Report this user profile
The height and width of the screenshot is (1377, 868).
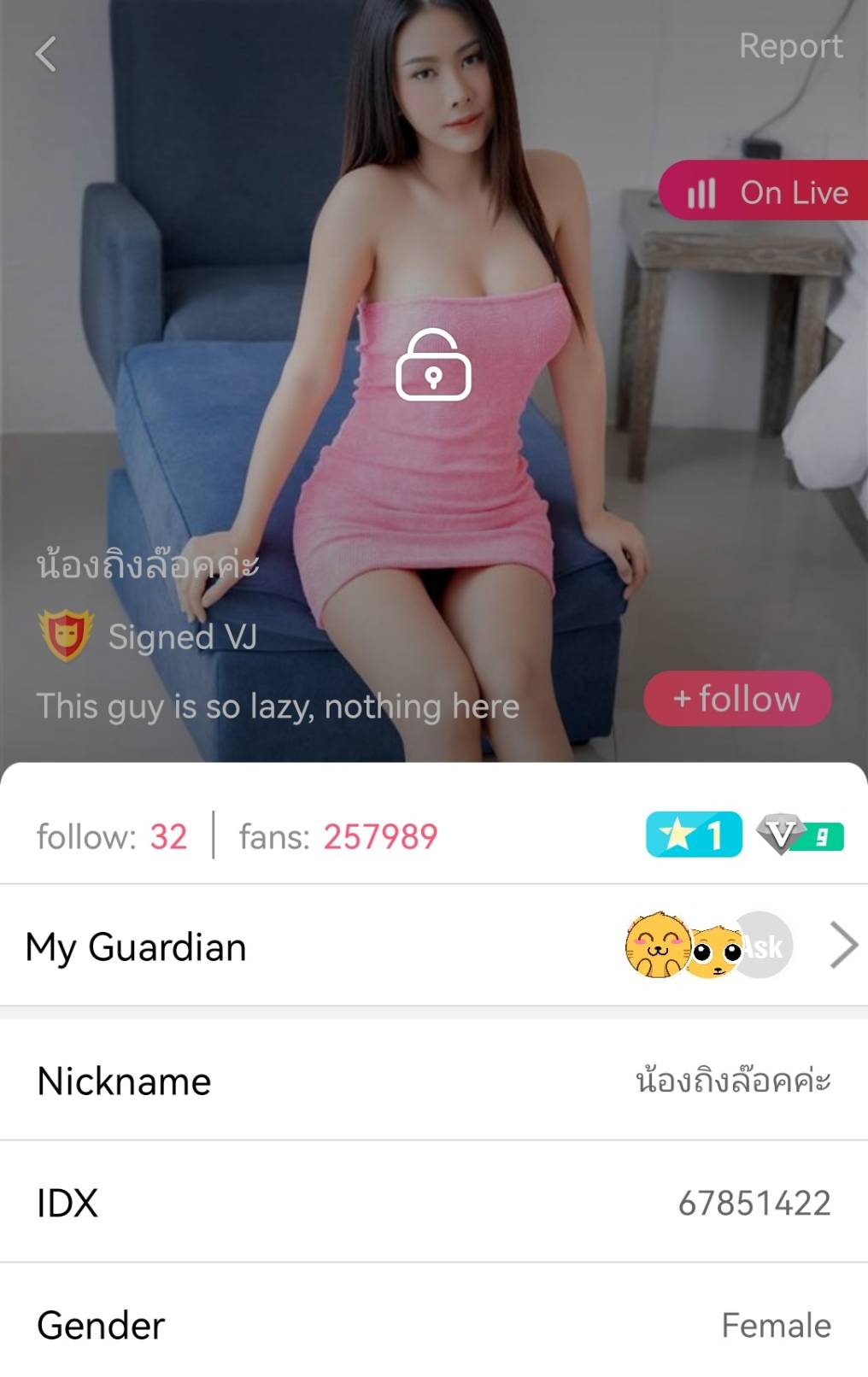pos(790,46)
